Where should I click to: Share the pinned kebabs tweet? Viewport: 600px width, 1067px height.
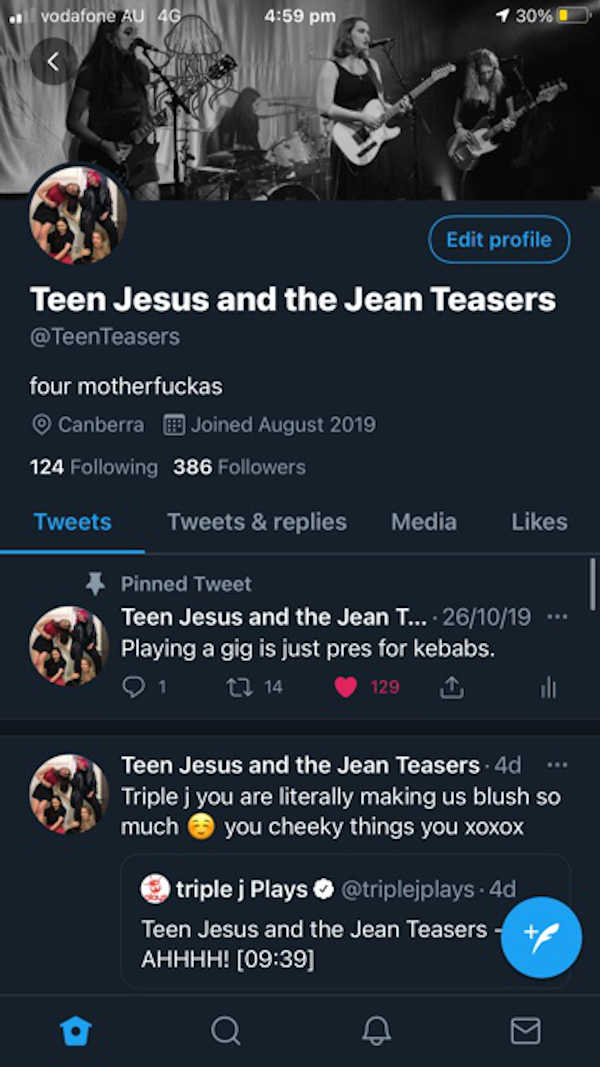[x=452, y=687]
